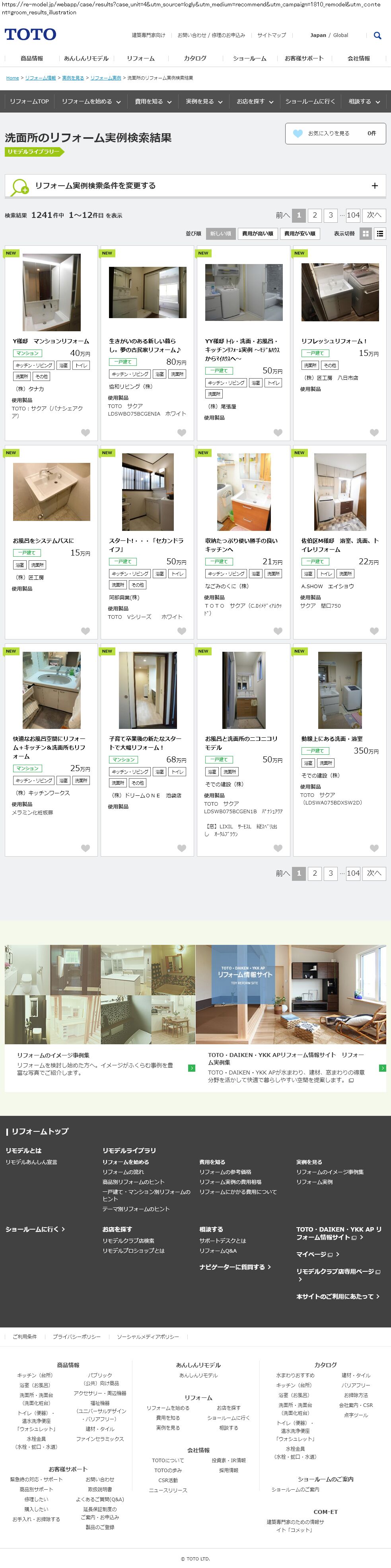The width and height of the screenshot is (391, 1568).
Task: Open プライバシーポリシー footer link
Action: 77,1336
